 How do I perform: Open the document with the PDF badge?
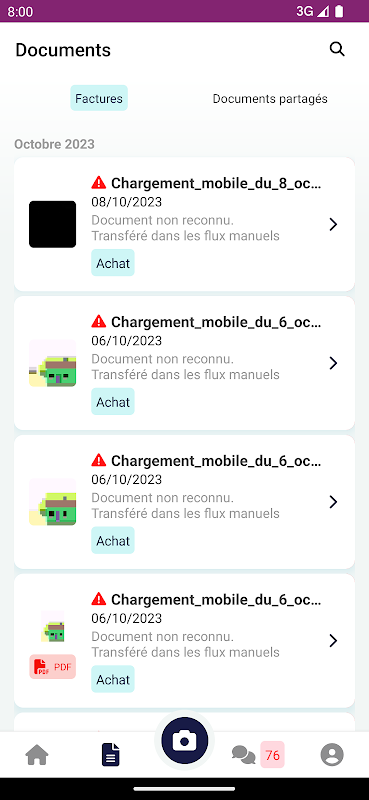coord(184,641)
